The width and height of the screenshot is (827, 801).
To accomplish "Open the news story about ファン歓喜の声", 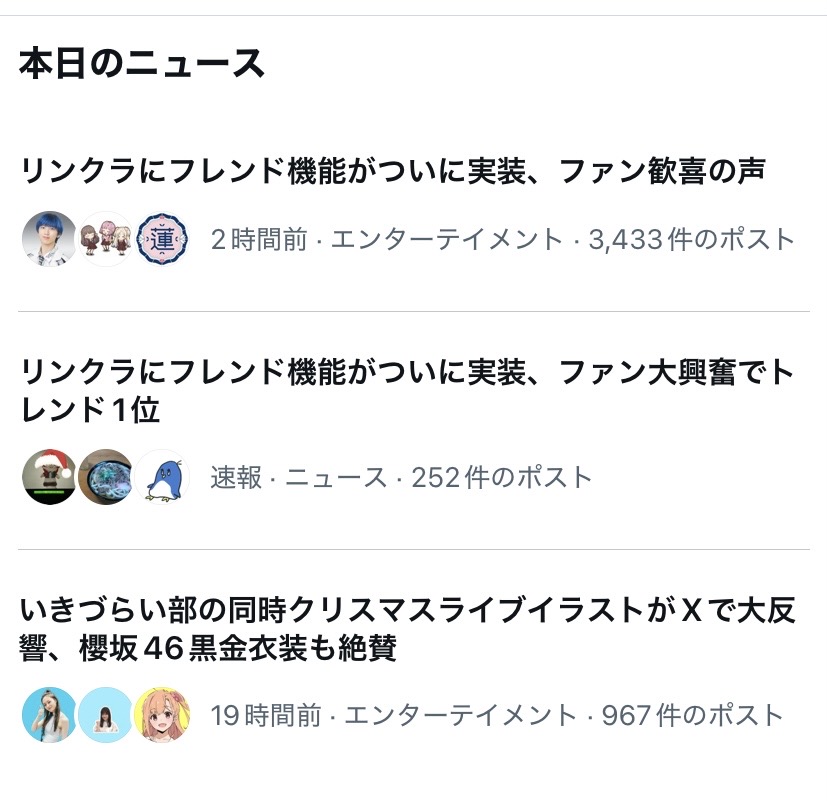I will click(x=392, y=172).
